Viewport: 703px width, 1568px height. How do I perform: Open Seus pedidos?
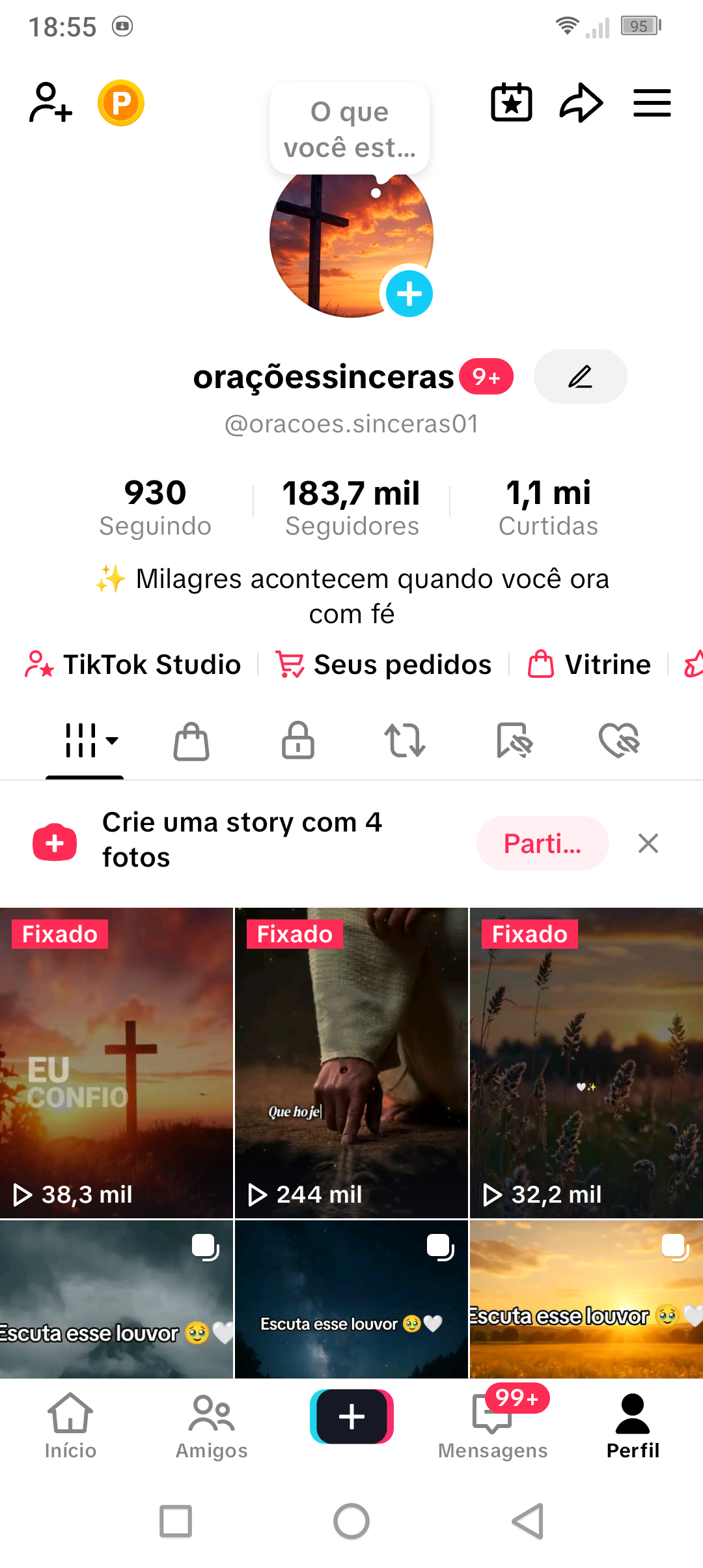pos(384,664)
